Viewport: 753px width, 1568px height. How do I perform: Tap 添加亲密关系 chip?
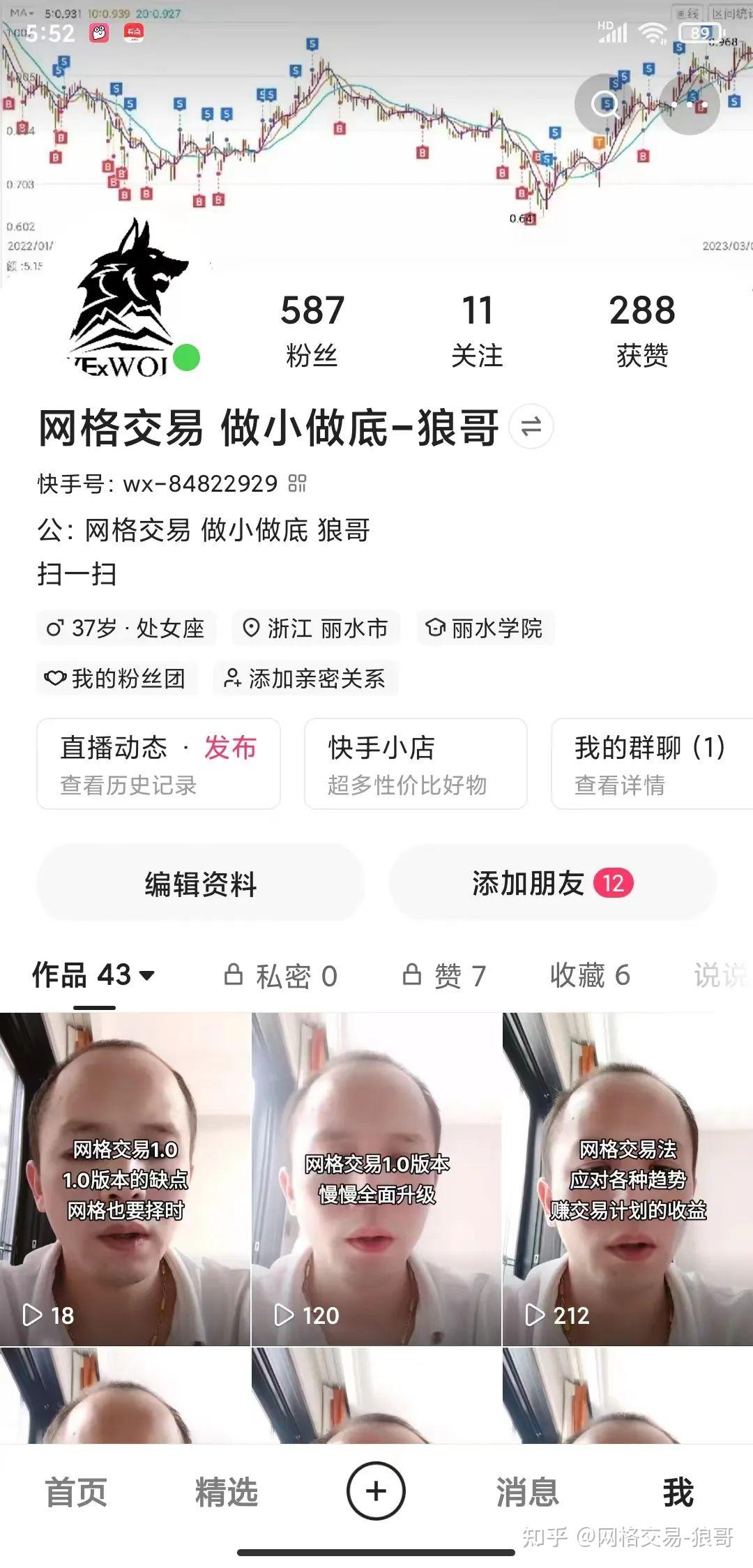click(305, 678)
